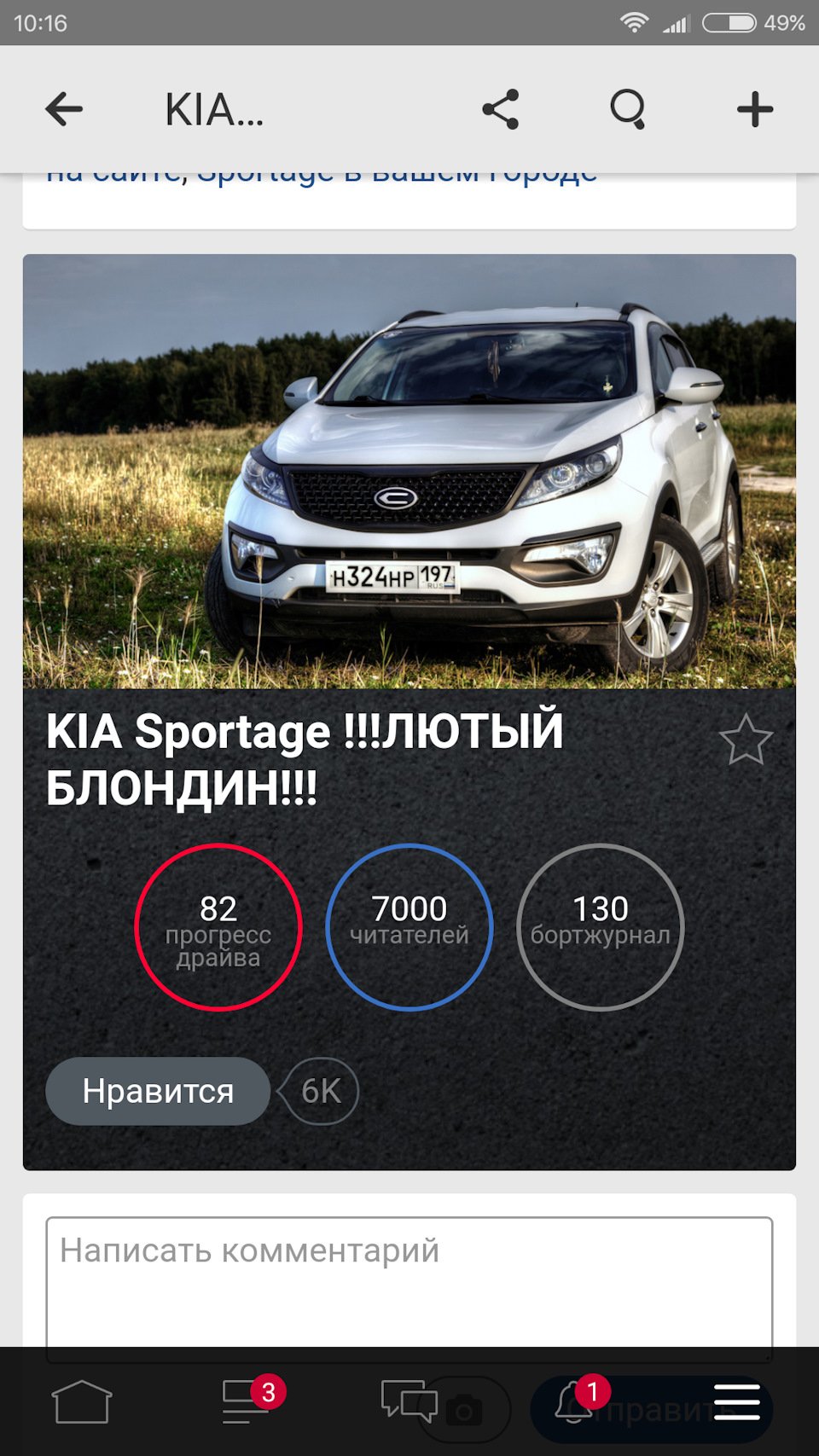Bookmark the car with star icon
This screenshot has height=1456, width=819.
(x=746, y=740)
